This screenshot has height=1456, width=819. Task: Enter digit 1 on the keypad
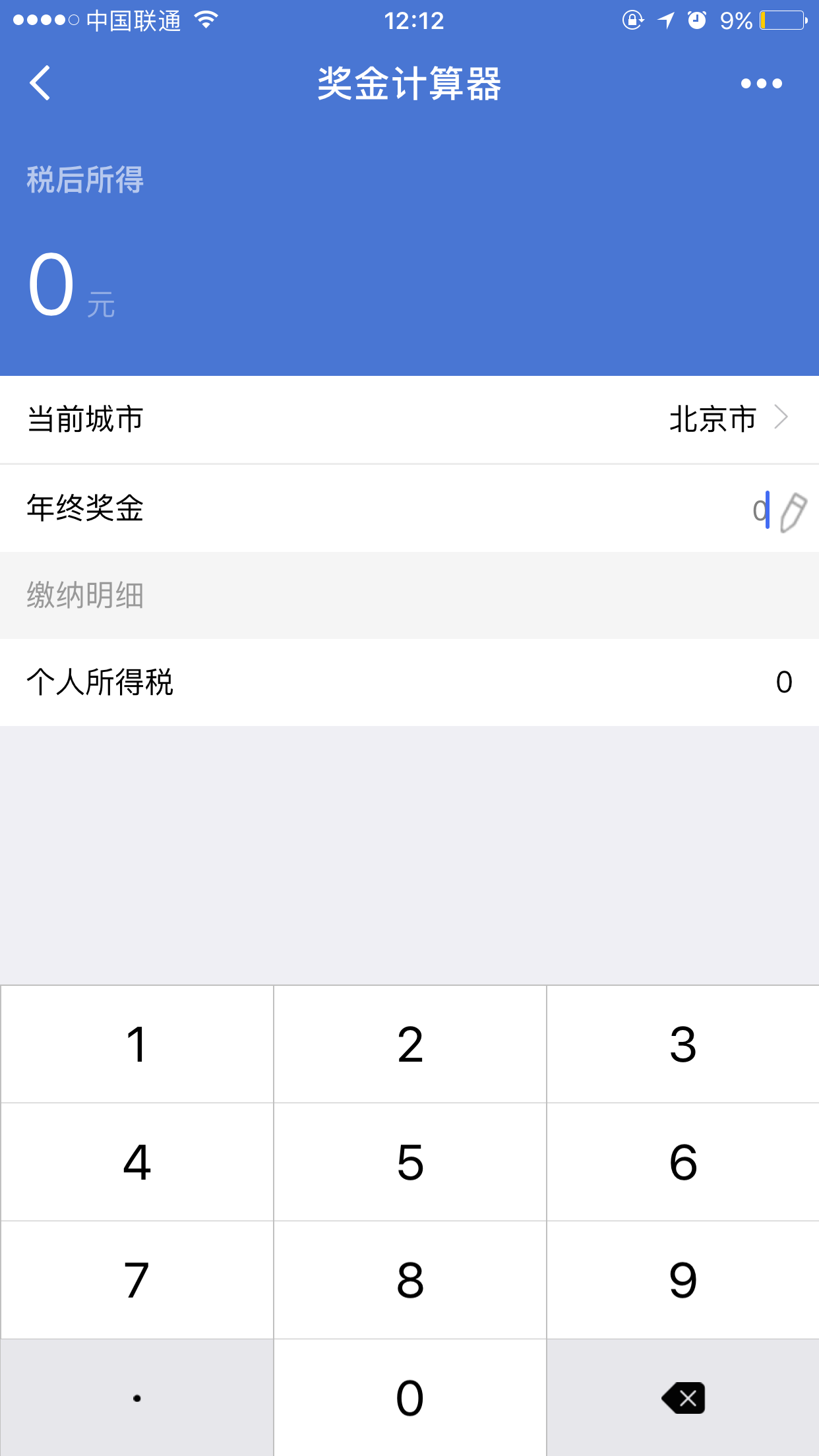point(137,1045)
